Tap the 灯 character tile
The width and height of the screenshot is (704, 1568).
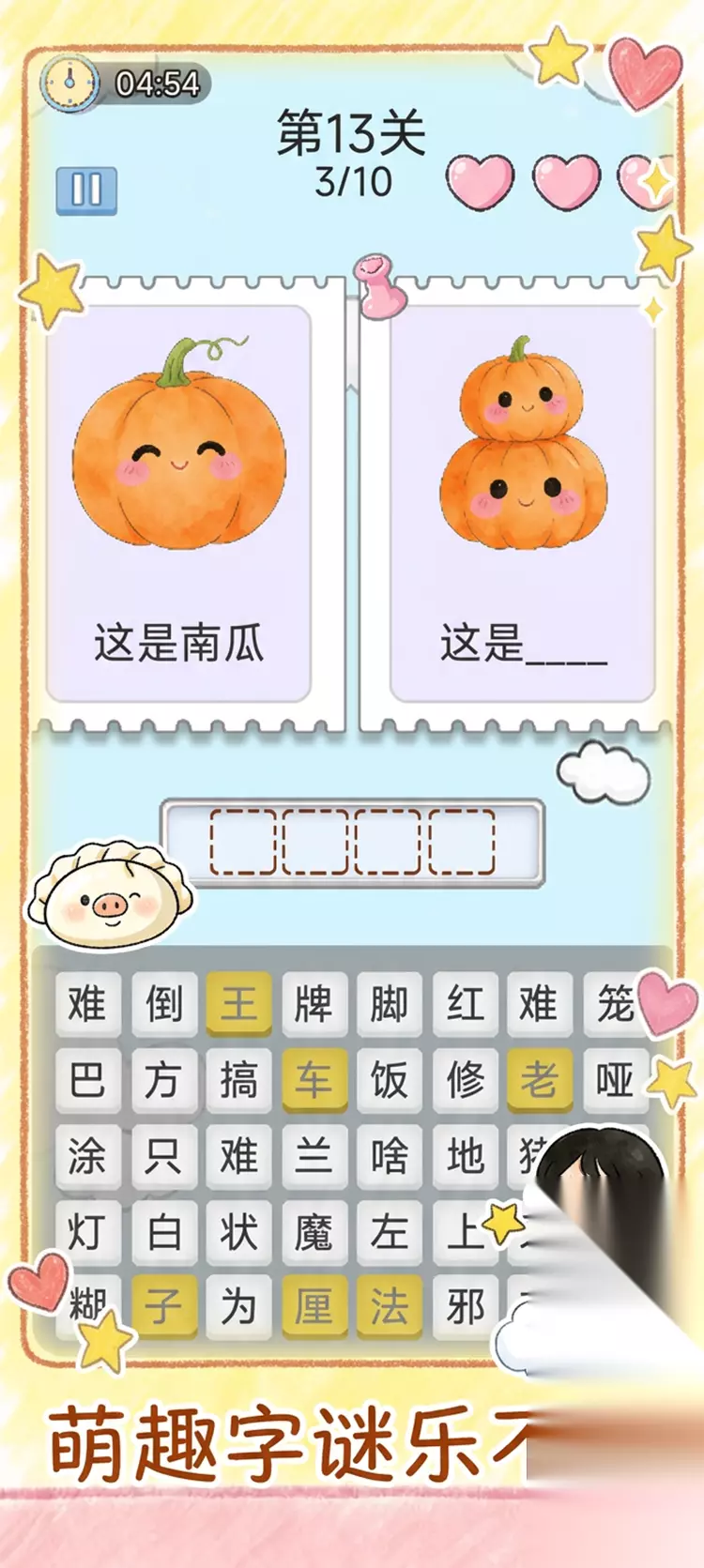87,1231
